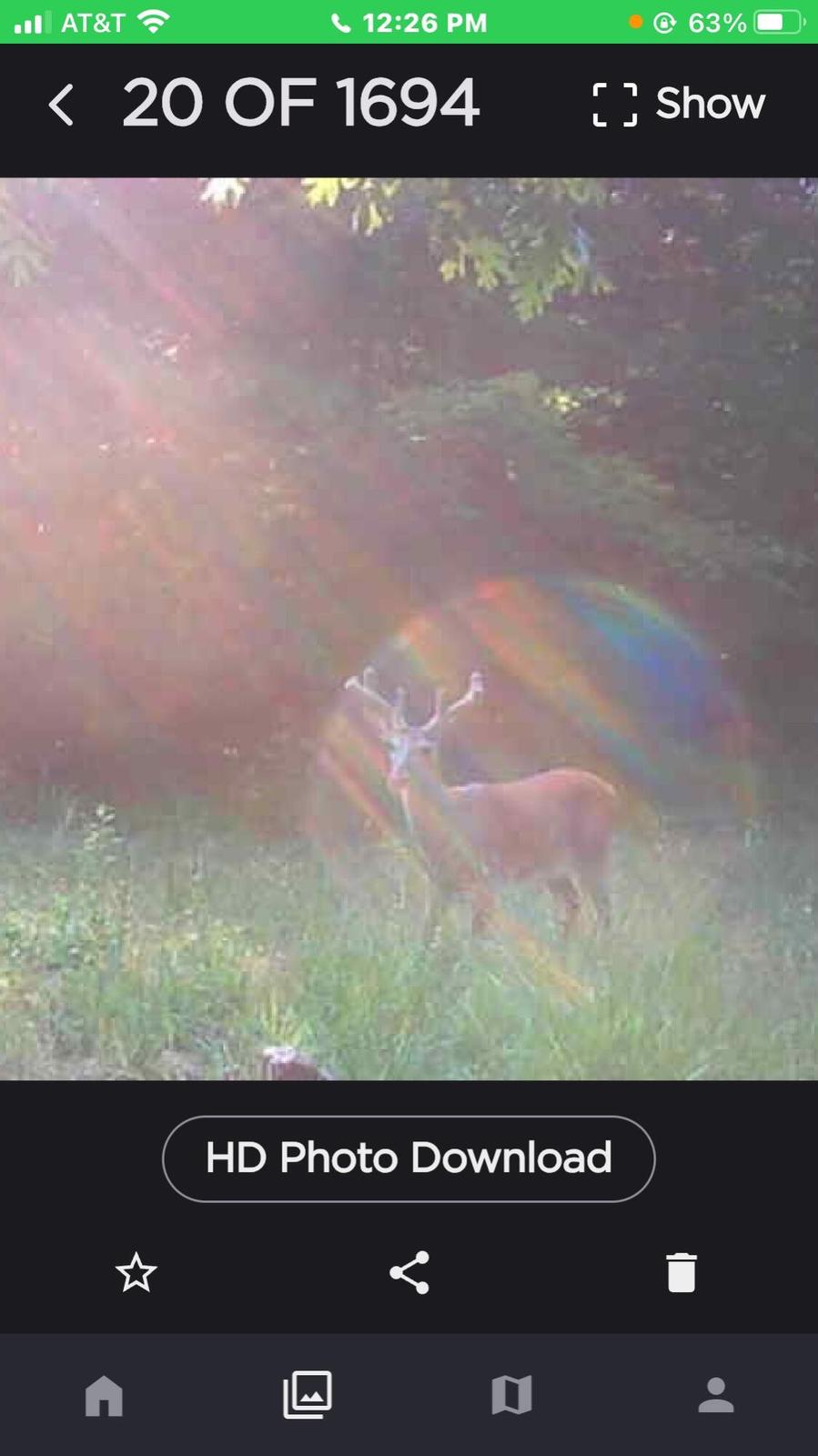Tap the deer photo to view it
Image resolution: width=818 pixels, height=1456 pixels.
409,629
